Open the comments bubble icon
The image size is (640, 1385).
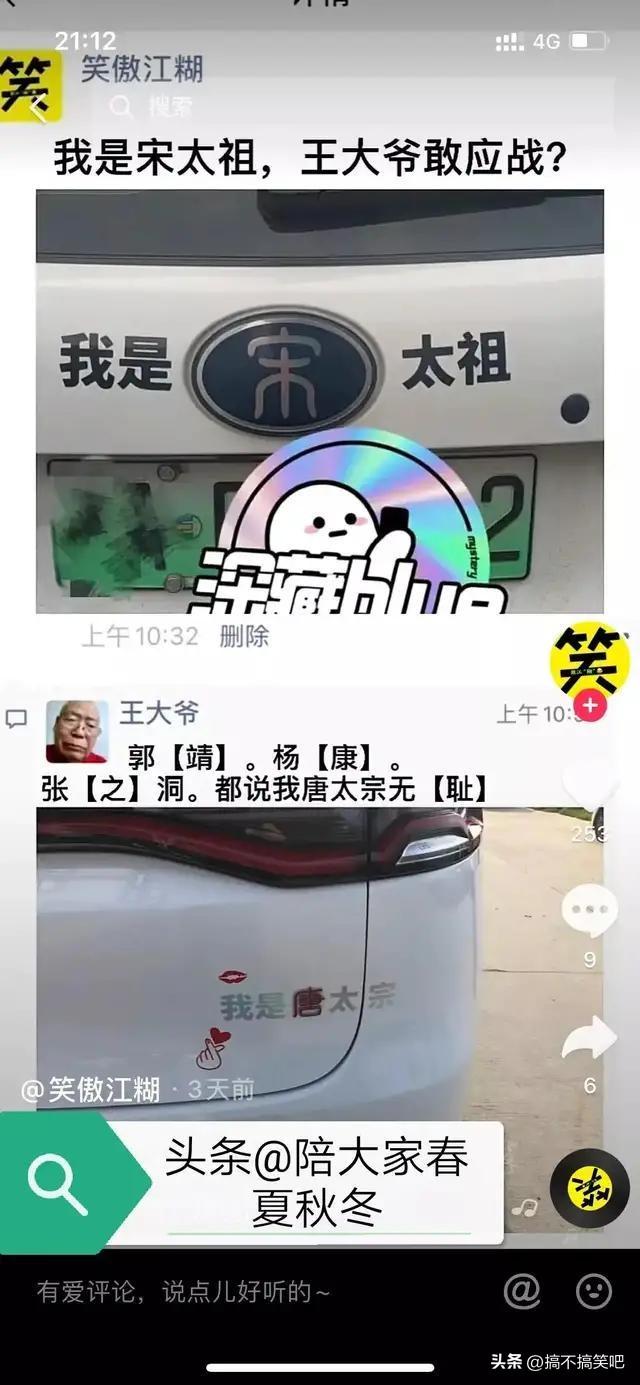point(589,911)
